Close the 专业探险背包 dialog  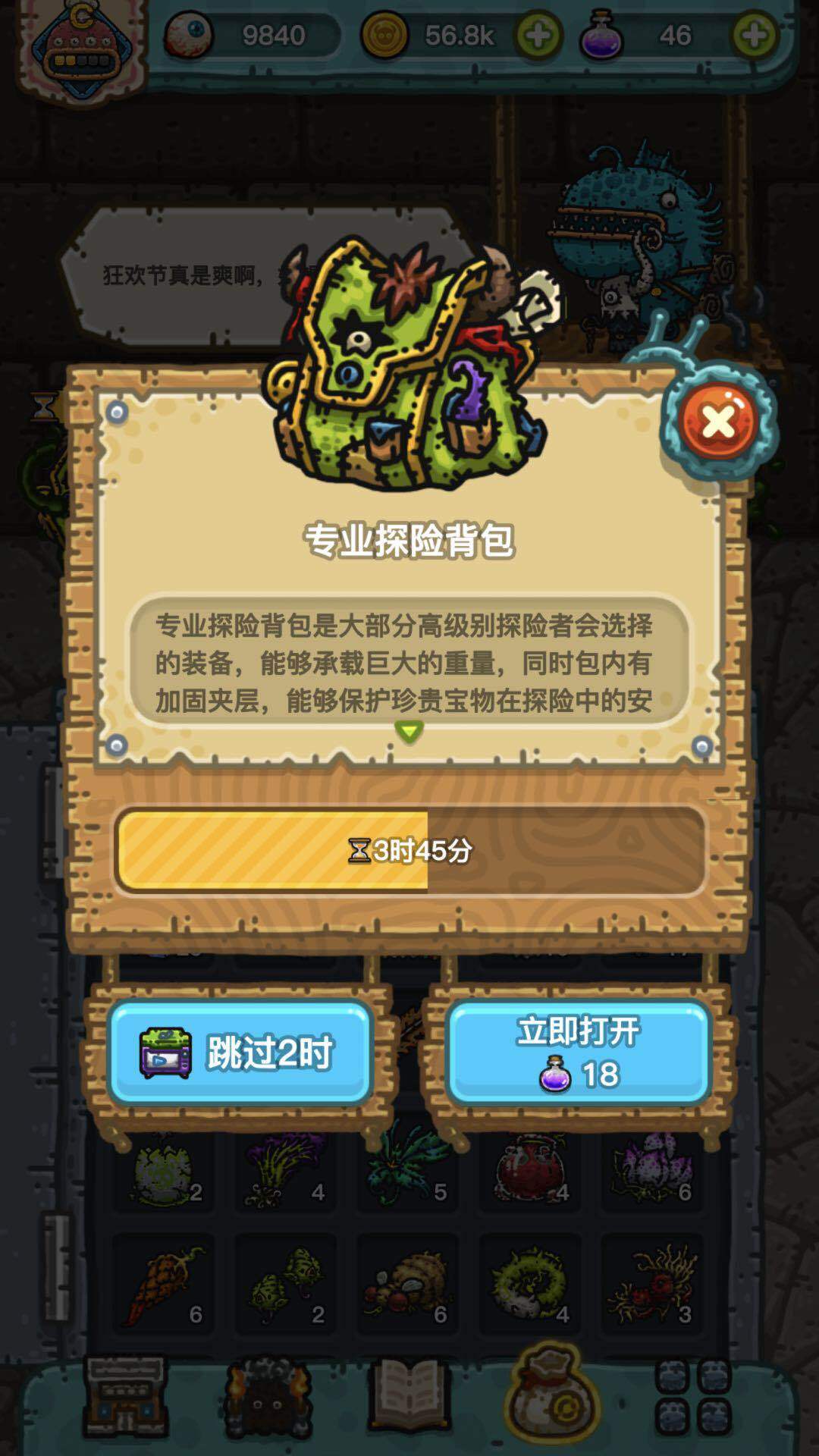[717, 422]
